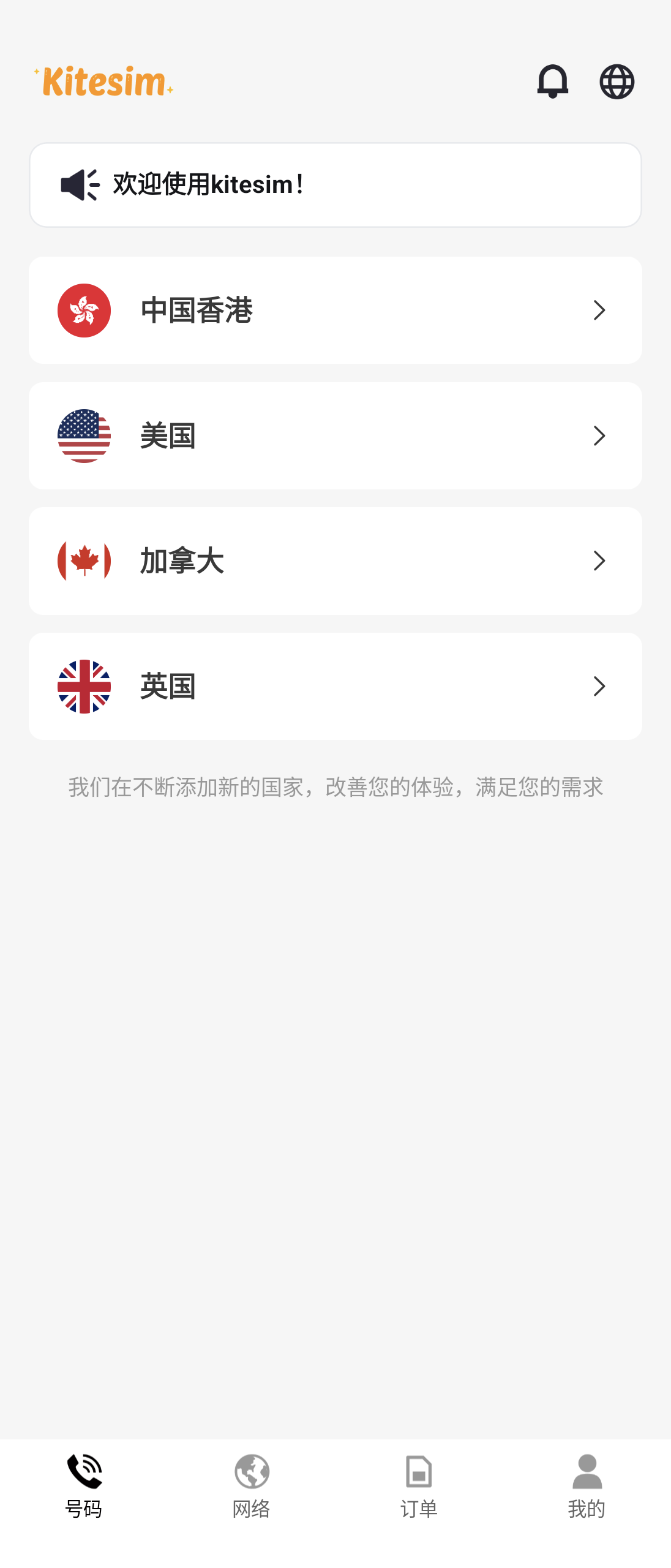Open the welcome announcement banner
This screenshot has height=1568, width=671.
[x=335, y=184]
